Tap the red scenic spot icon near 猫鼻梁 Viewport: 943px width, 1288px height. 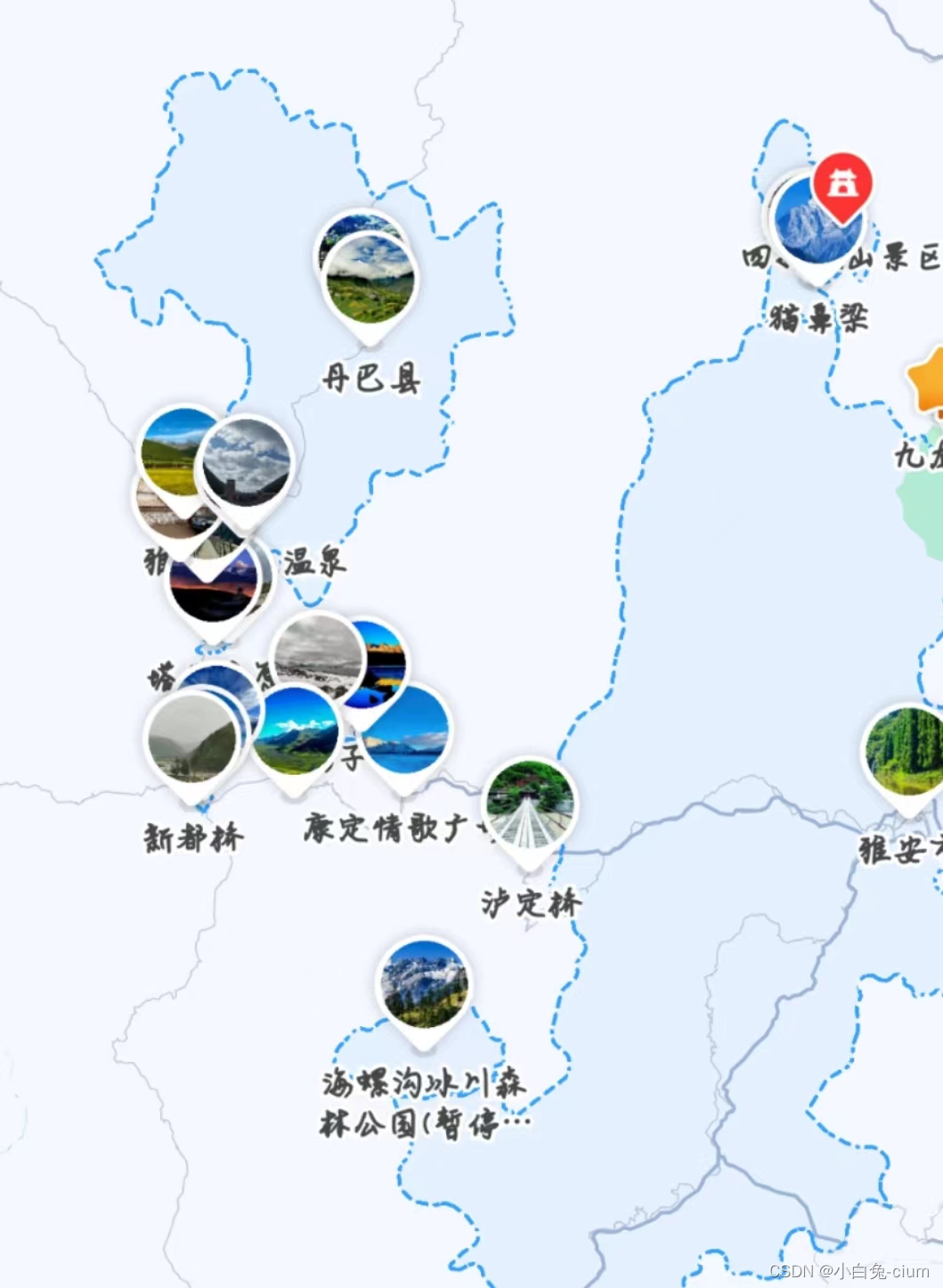tap(842, 185)
